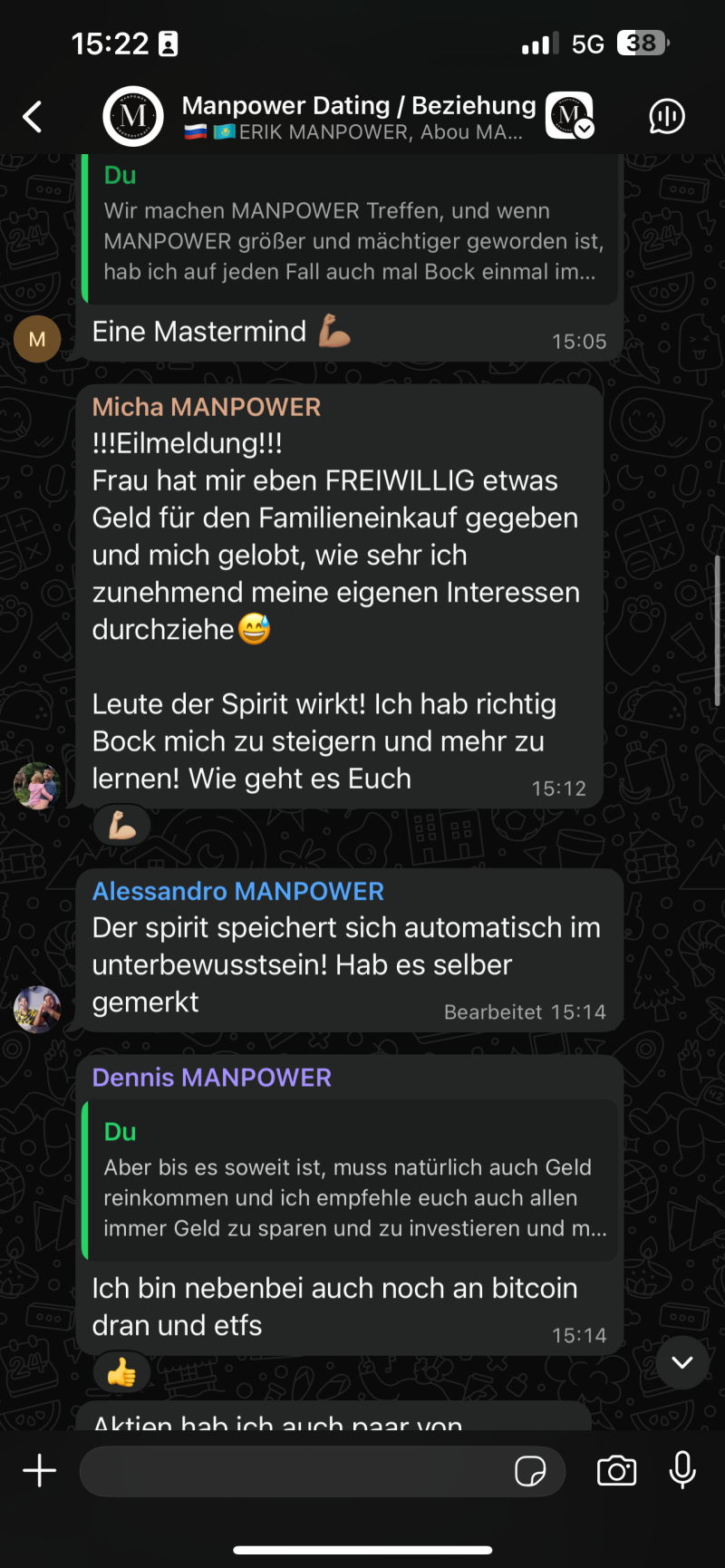Open the sticker picker
The height and width of the screenshot is (1568, 725).
(530, 1471)
